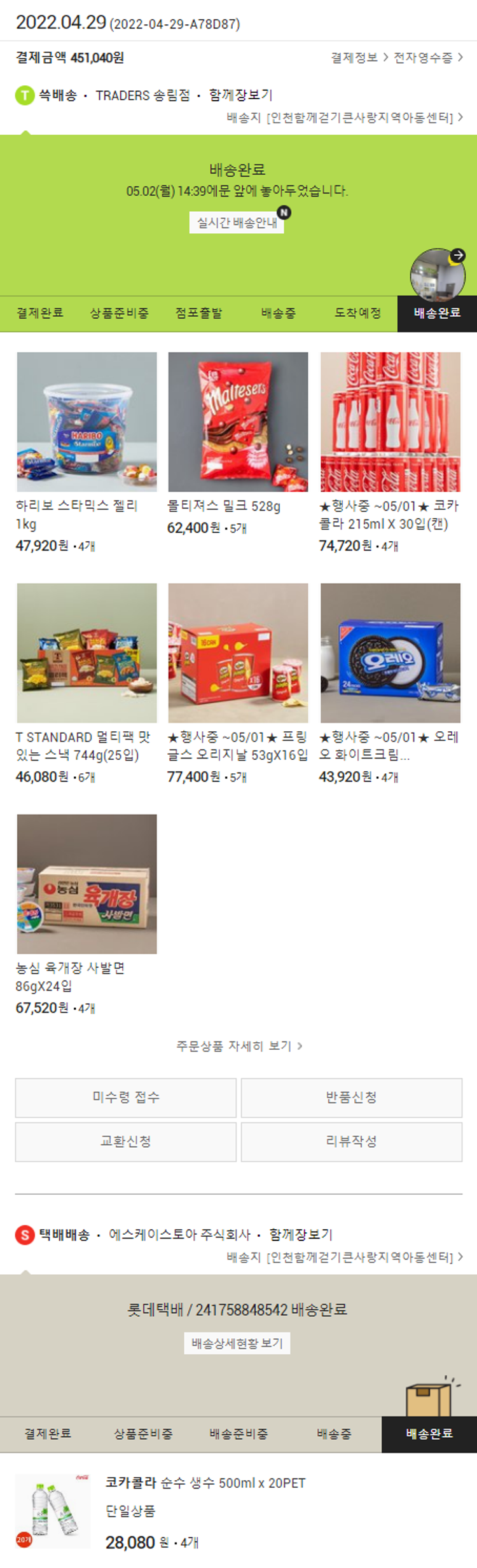Image resolution: width=477 pixels, height=1568 pixels.
Task: Tap 교환신청 to request an exchange
Action: click(126, 1141)
